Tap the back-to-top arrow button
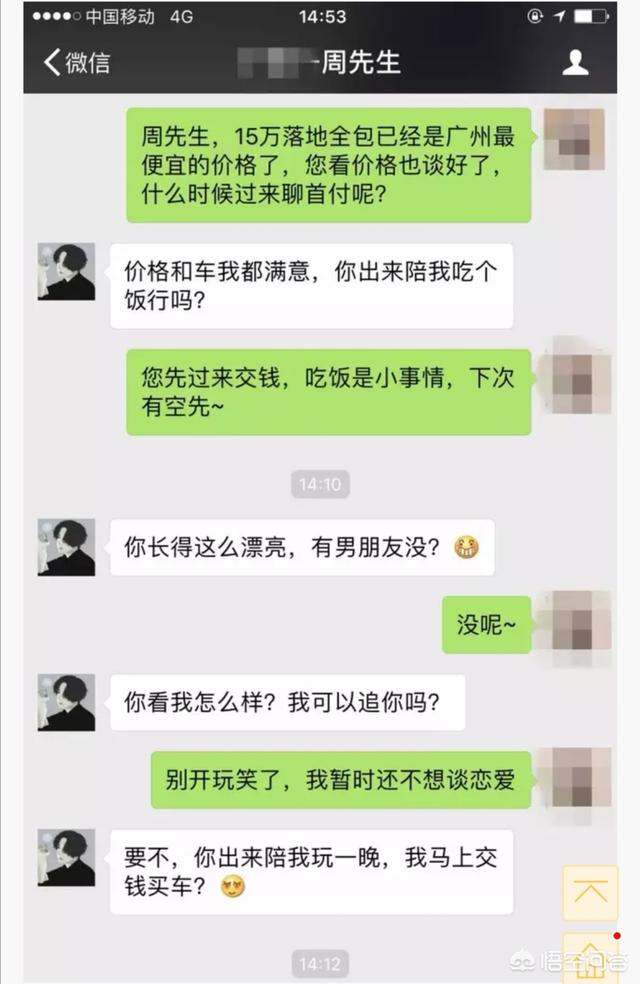 [x=590, y=892]
